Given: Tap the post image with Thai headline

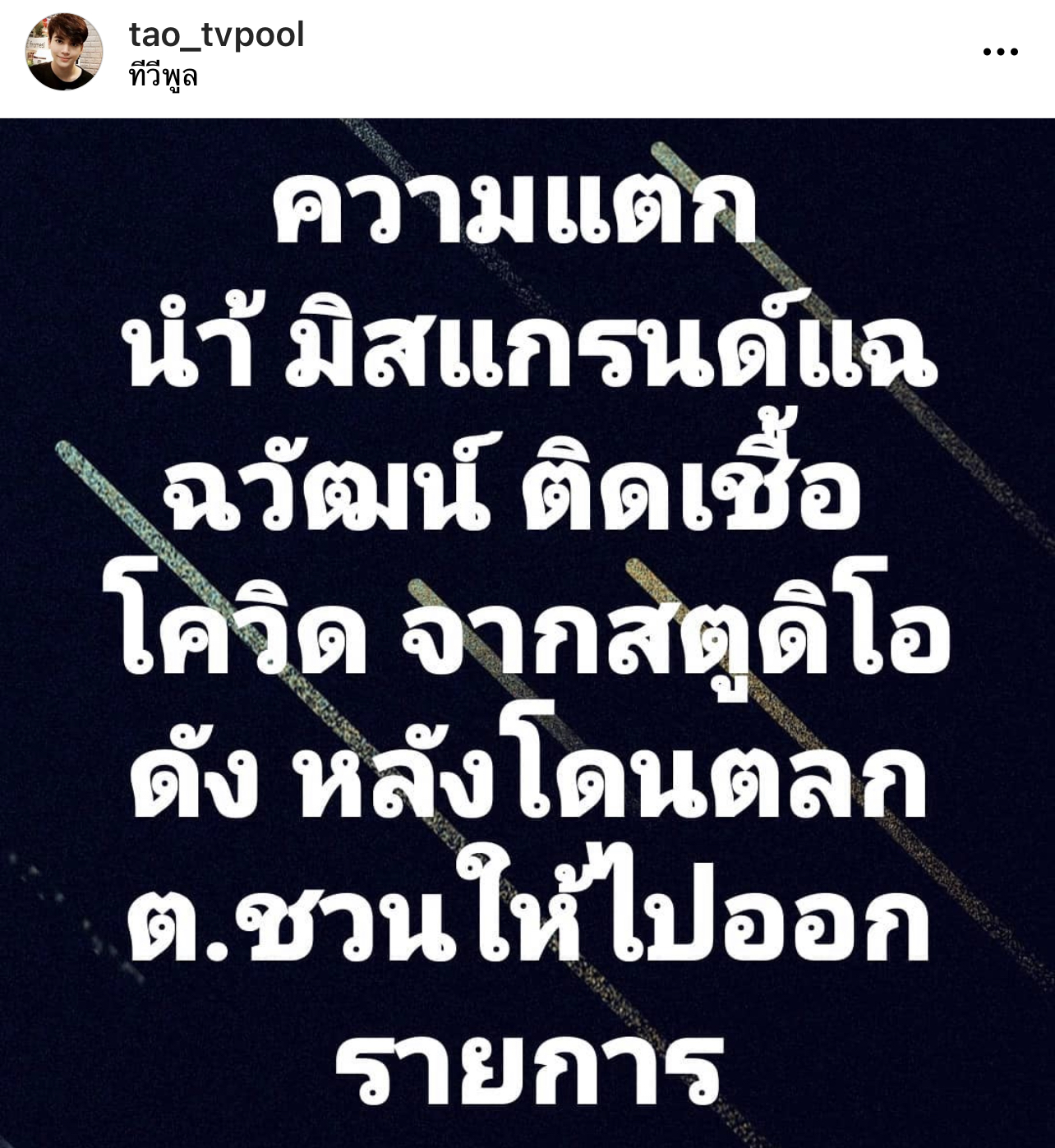Looking at the screenshot, I should click(527, 633).
